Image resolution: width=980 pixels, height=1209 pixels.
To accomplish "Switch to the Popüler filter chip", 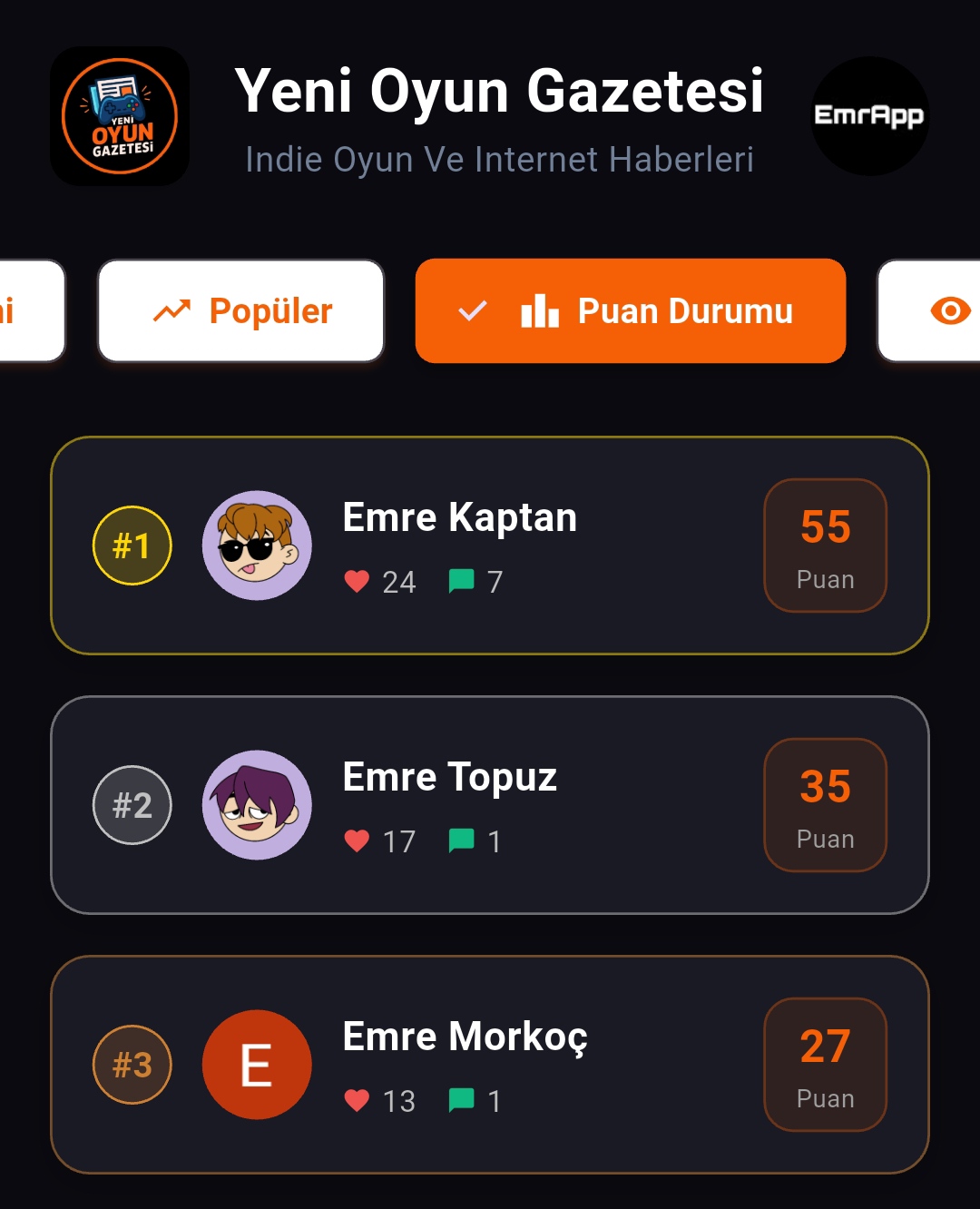I will point(241,311).
